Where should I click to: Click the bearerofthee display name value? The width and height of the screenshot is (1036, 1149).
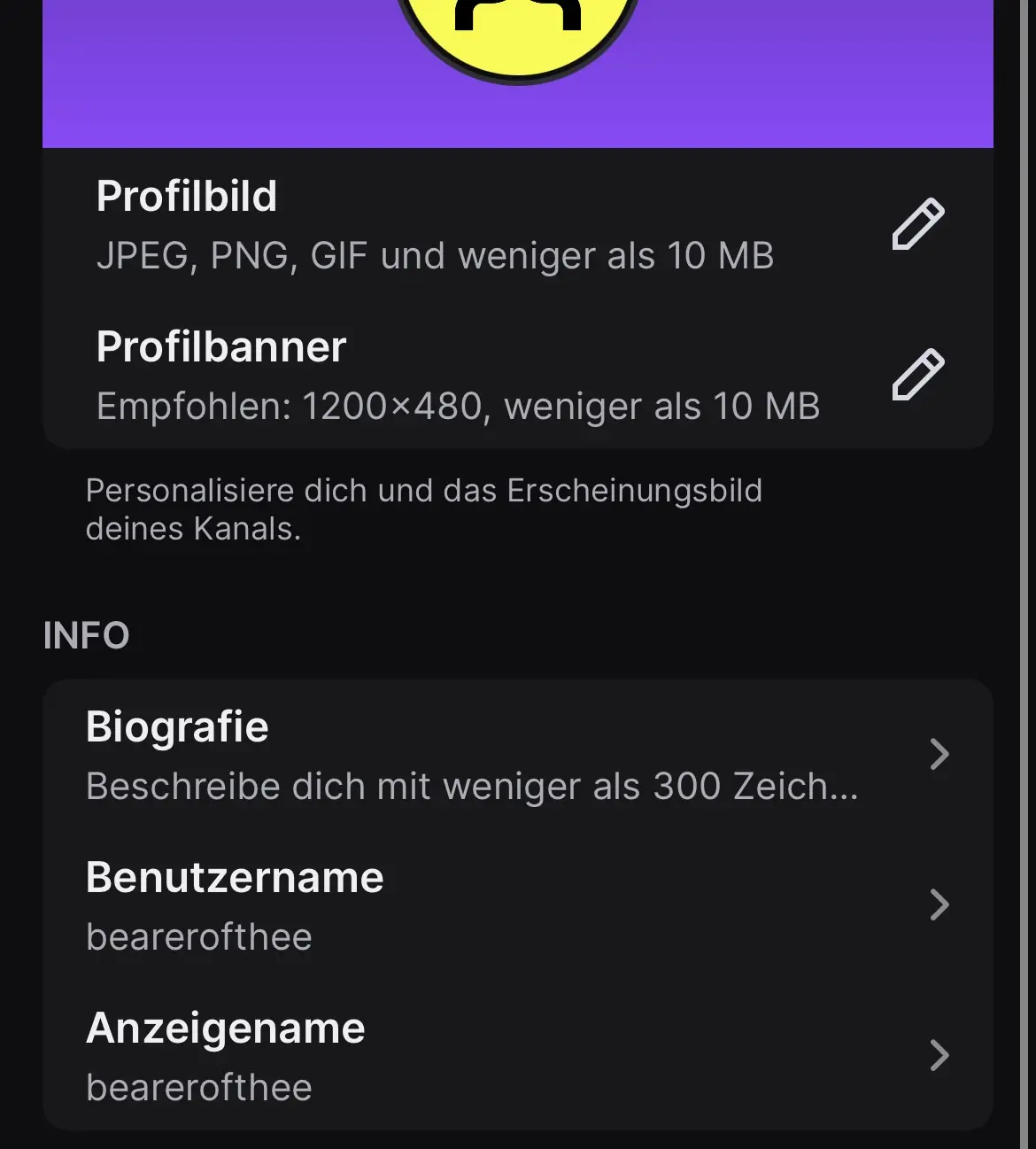coord(198,1087)
